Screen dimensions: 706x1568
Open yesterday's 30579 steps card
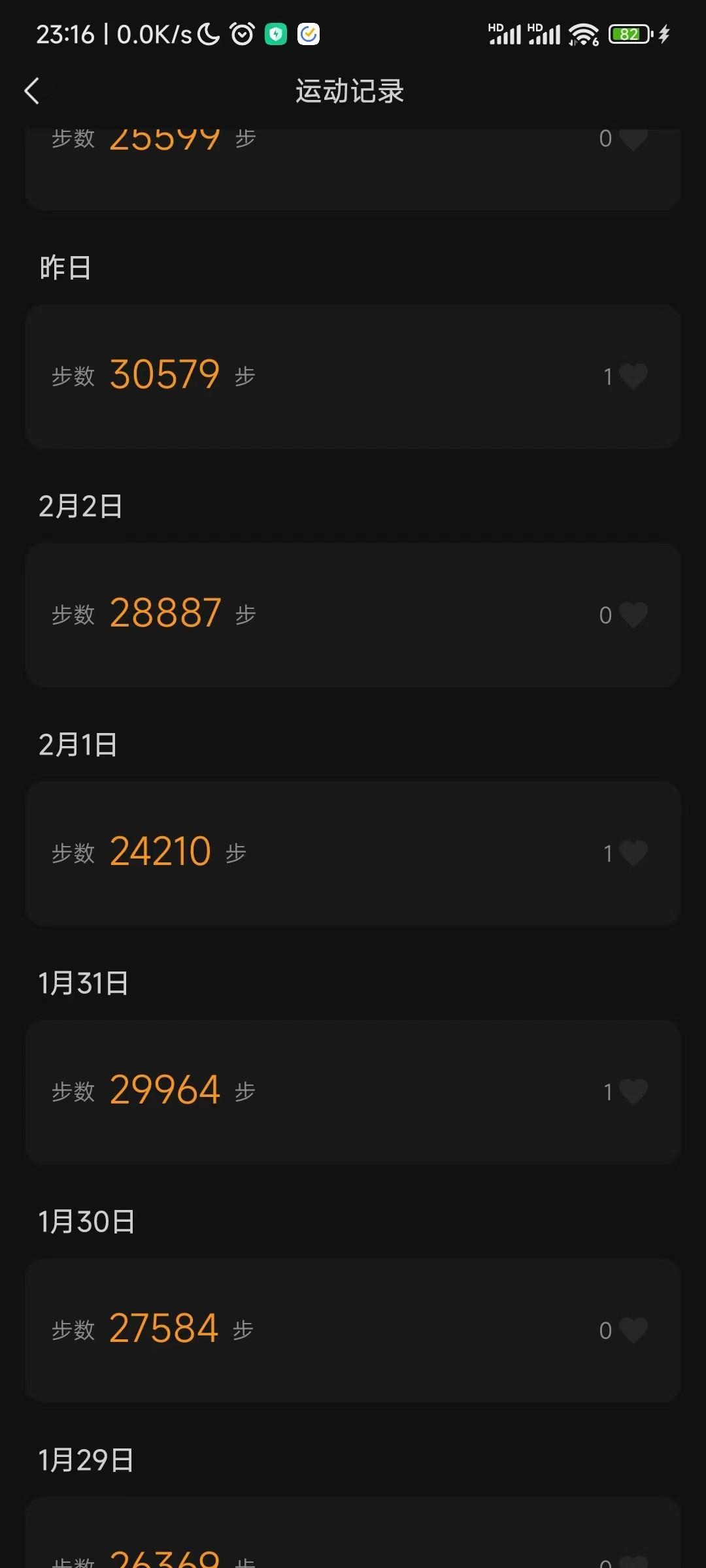(353, 376)
